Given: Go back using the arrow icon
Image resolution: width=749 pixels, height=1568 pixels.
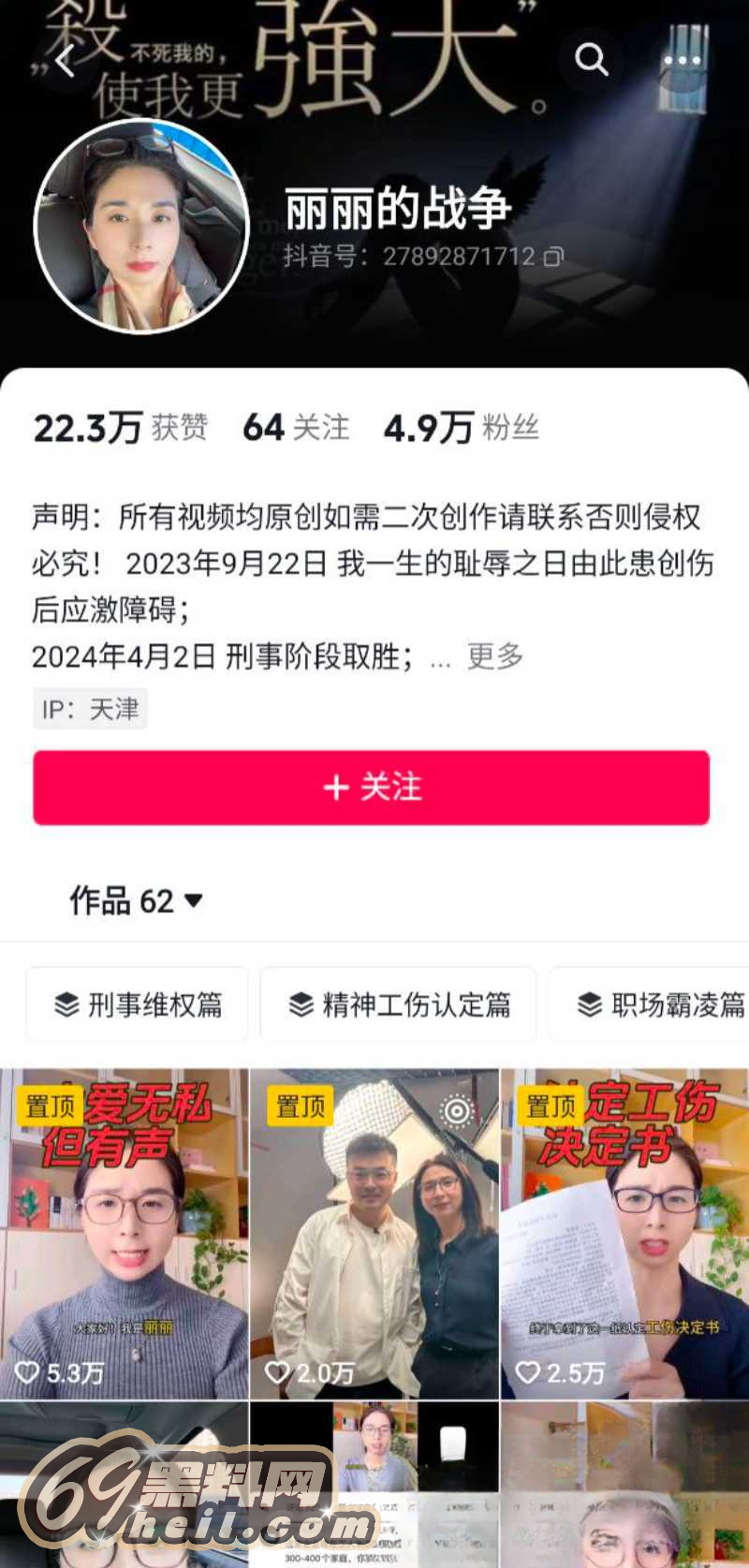Looking at the screenshot, I should [65, 62].
